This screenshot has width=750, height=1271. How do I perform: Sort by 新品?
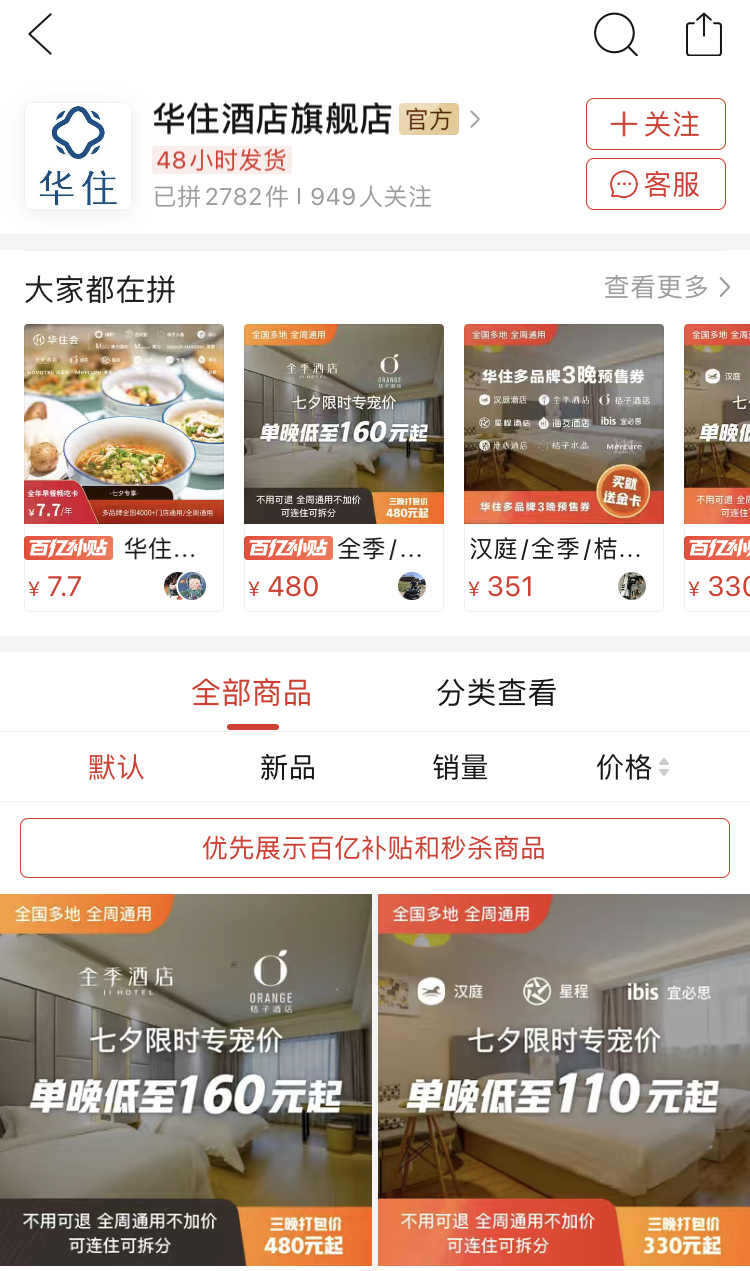288,767
